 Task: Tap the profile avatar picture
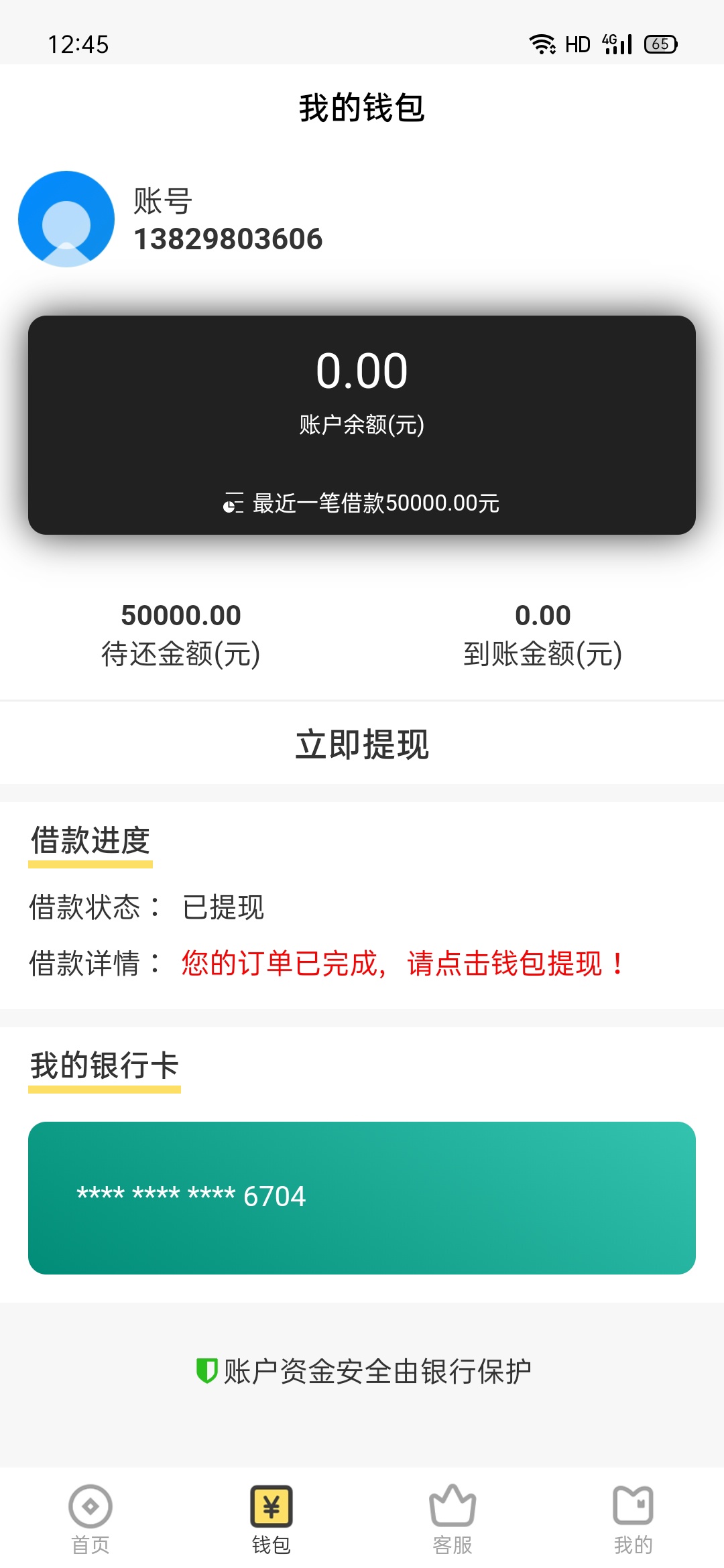point(66,219)
